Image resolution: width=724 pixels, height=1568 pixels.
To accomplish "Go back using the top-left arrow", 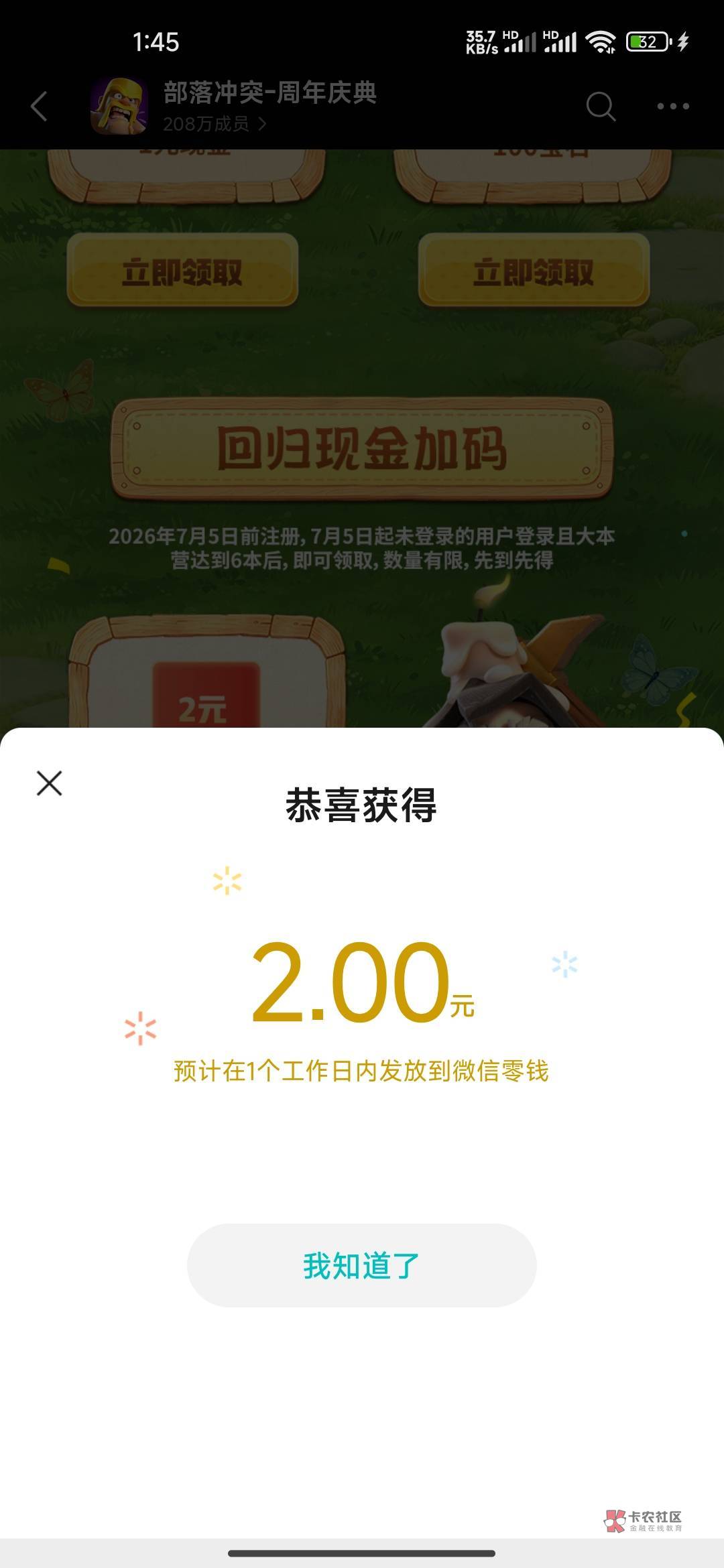I will (39, 107).
